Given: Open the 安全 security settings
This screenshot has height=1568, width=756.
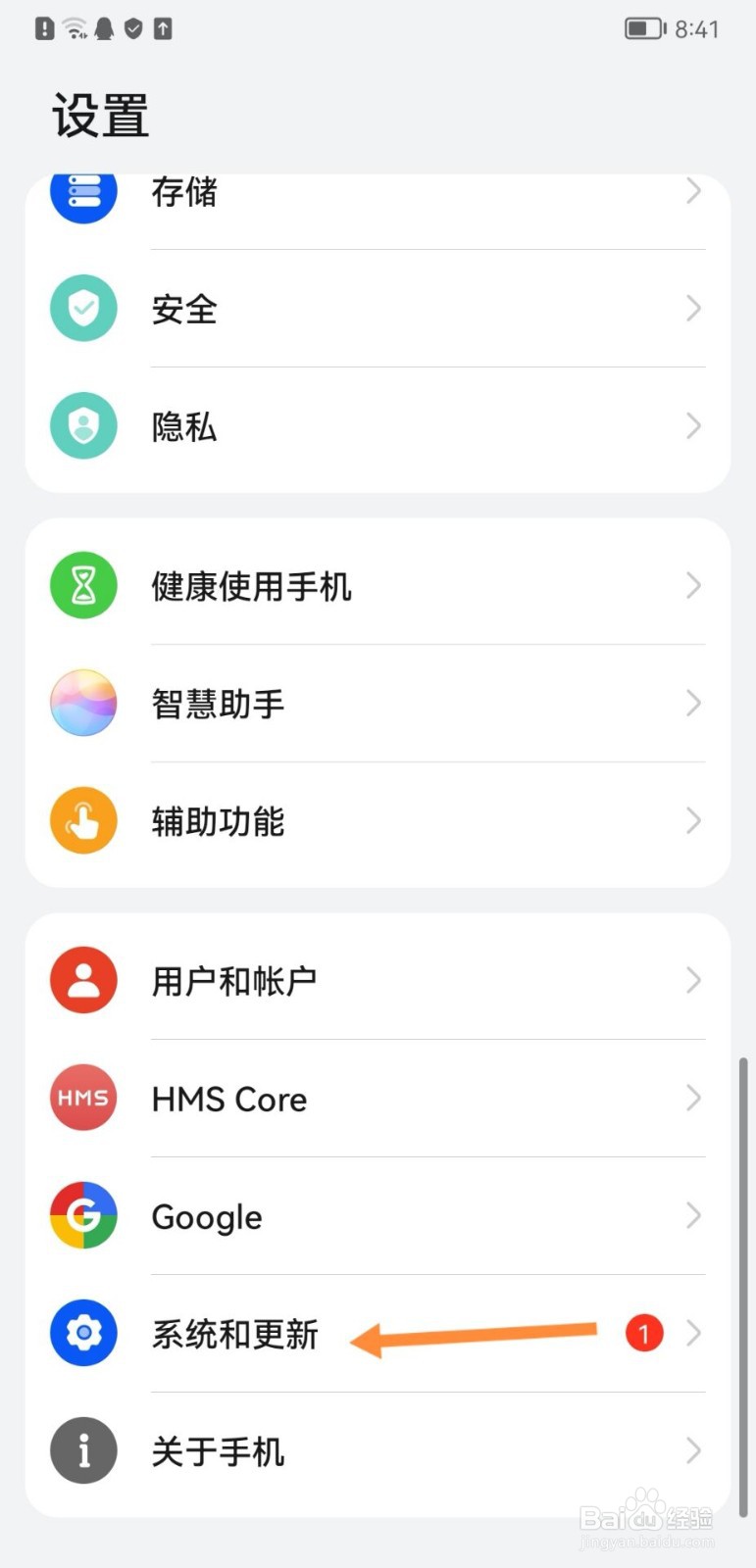Looking at the screenshot, I should [x=378, y=309].
